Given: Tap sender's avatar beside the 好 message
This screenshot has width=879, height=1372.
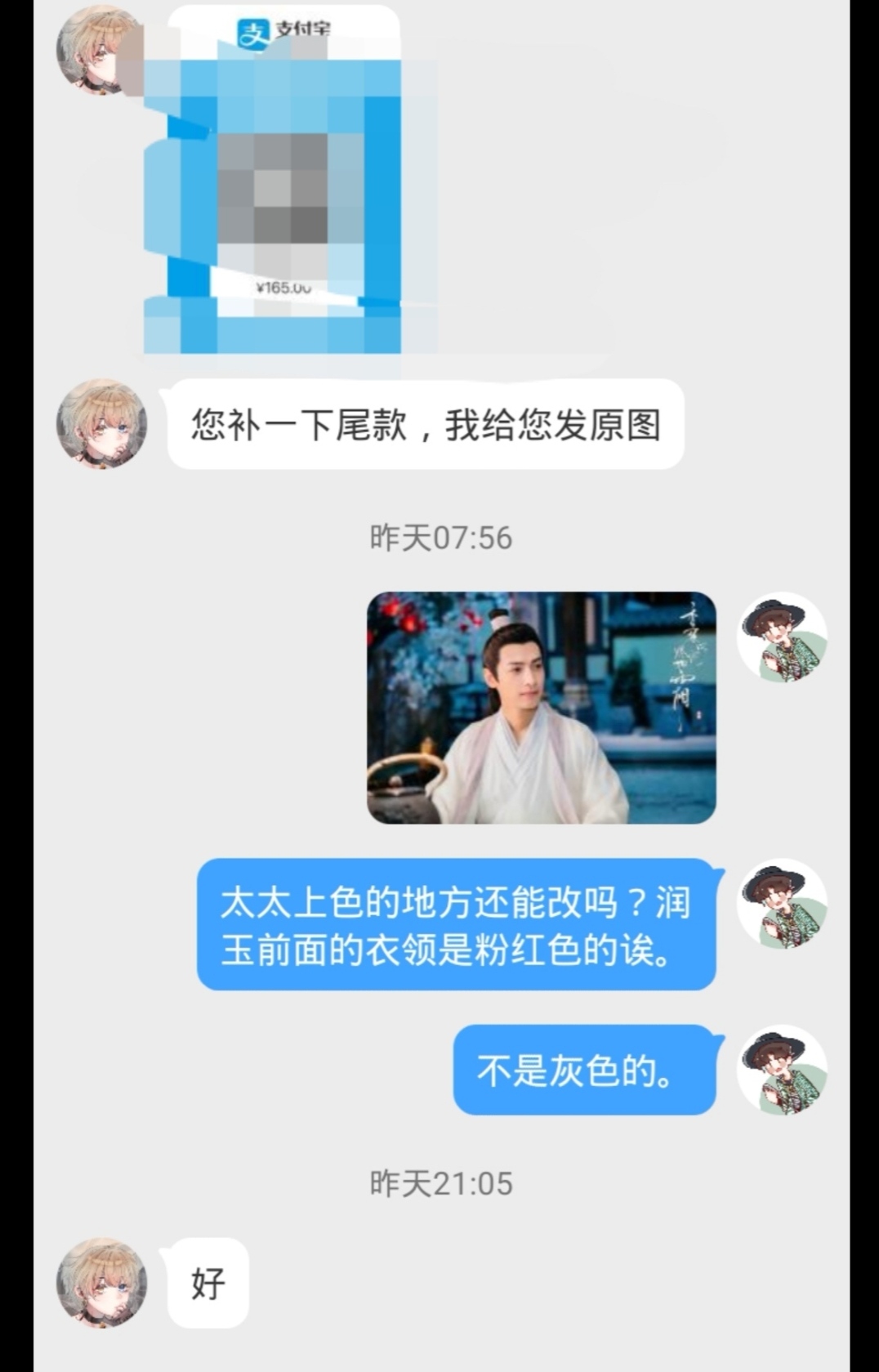Looking at the screenshot, I should pos(101,1282).
